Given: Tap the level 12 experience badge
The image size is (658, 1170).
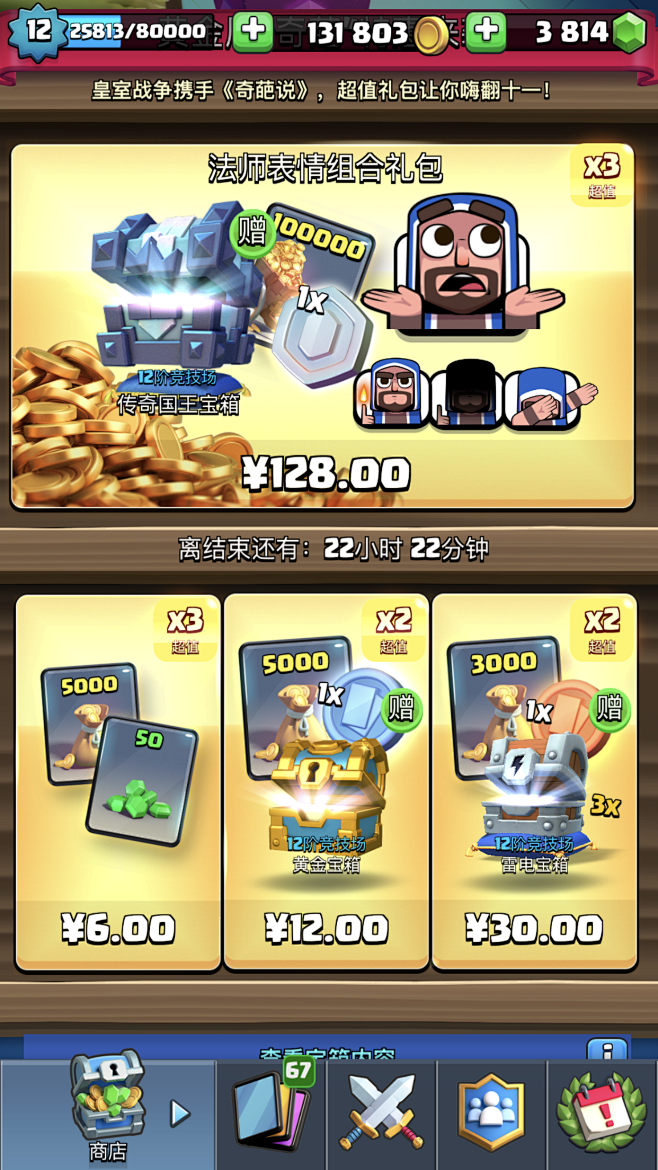Looking at the screenshot, I should pos(37,30).
